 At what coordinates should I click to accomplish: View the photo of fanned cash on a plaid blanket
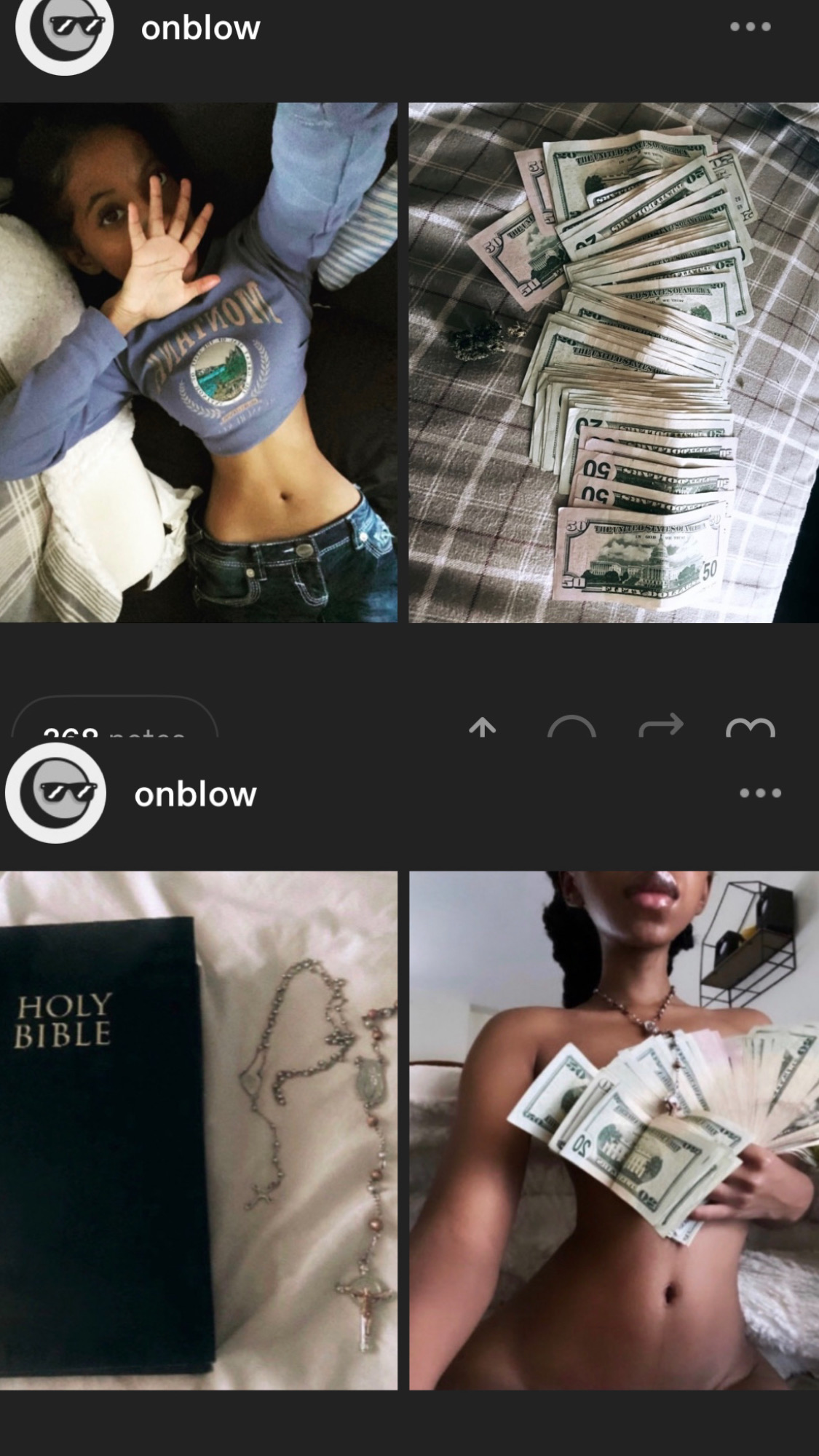(614, 363)
